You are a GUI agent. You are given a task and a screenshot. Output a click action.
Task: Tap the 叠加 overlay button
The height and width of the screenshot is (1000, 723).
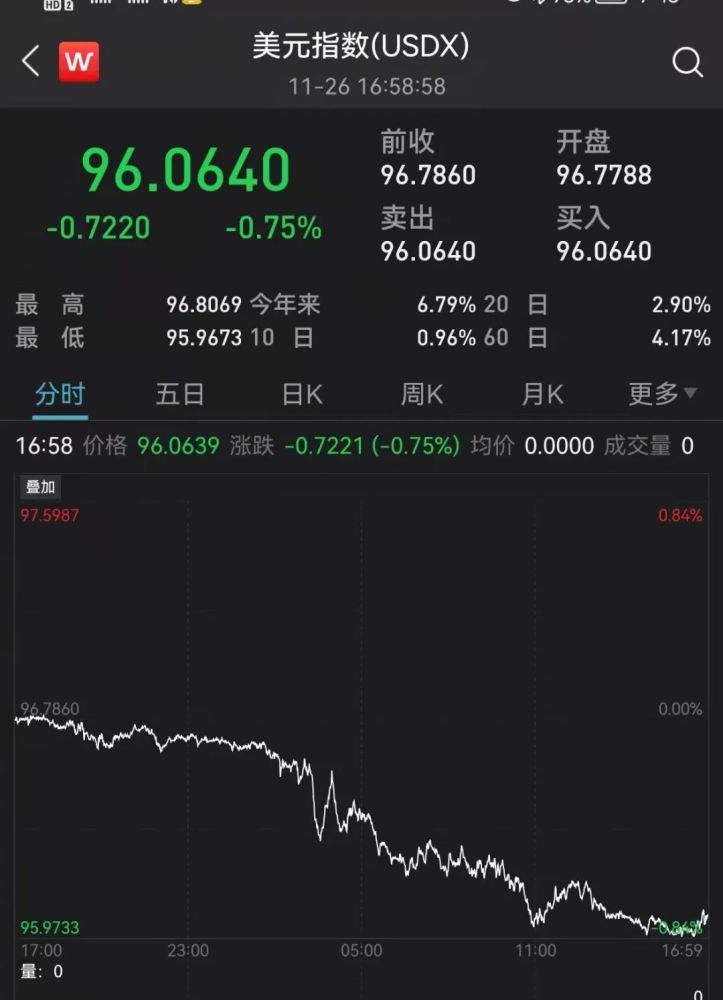click(41, 487)
